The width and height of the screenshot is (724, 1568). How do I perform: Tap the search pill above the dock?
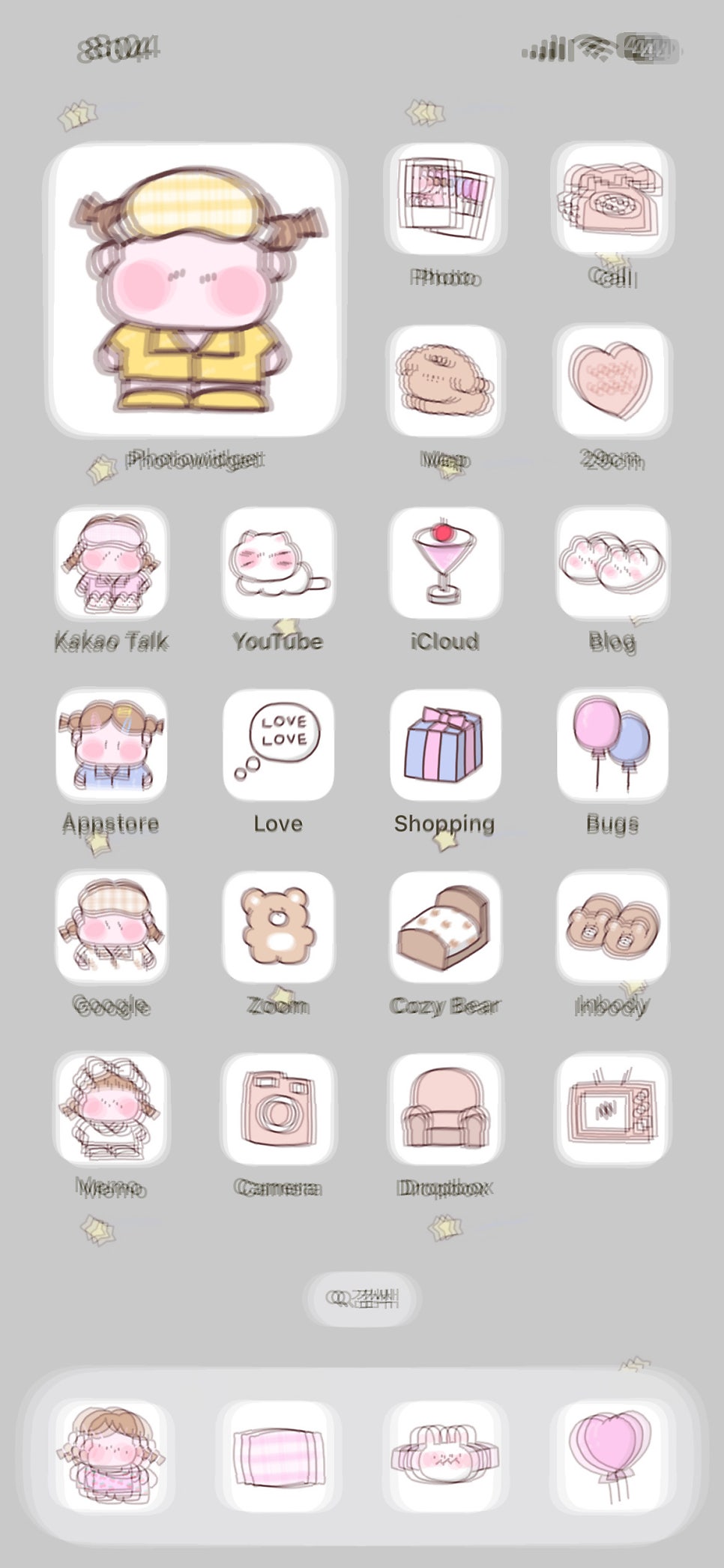click(362, 1298)
